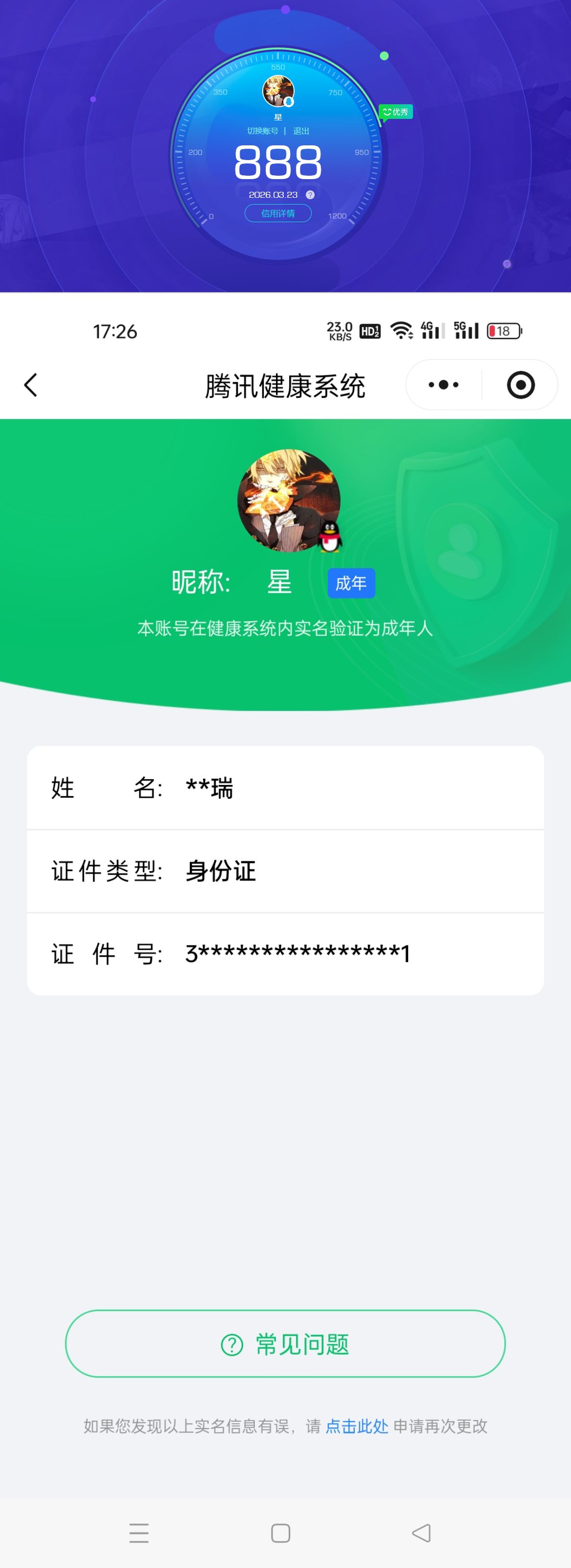This screenshot has width=571, height=1568.
Task: Tap the user avatar in the credit gauge
Action: (x=279, y=92)
